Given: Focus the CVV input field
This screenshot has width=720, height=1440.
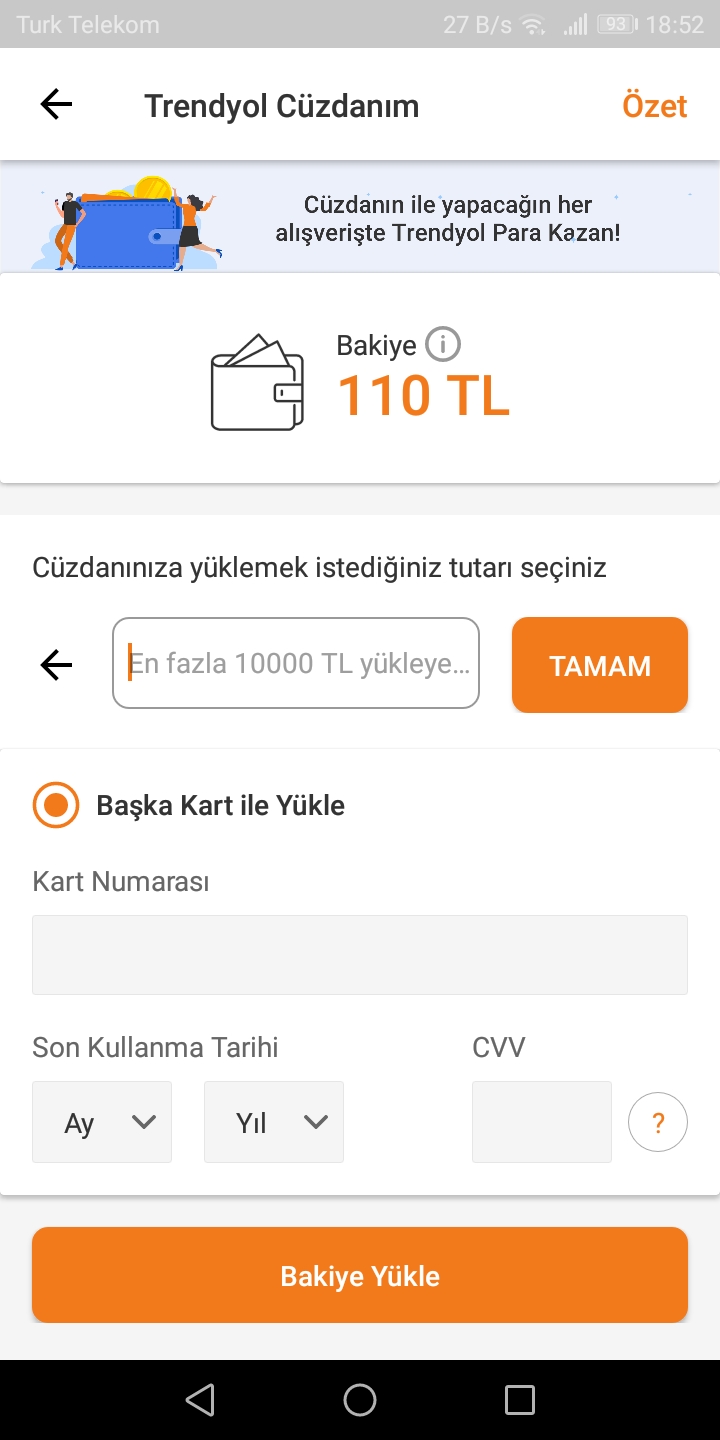Looking at the screenshot, I should [x=541, y=1122].
